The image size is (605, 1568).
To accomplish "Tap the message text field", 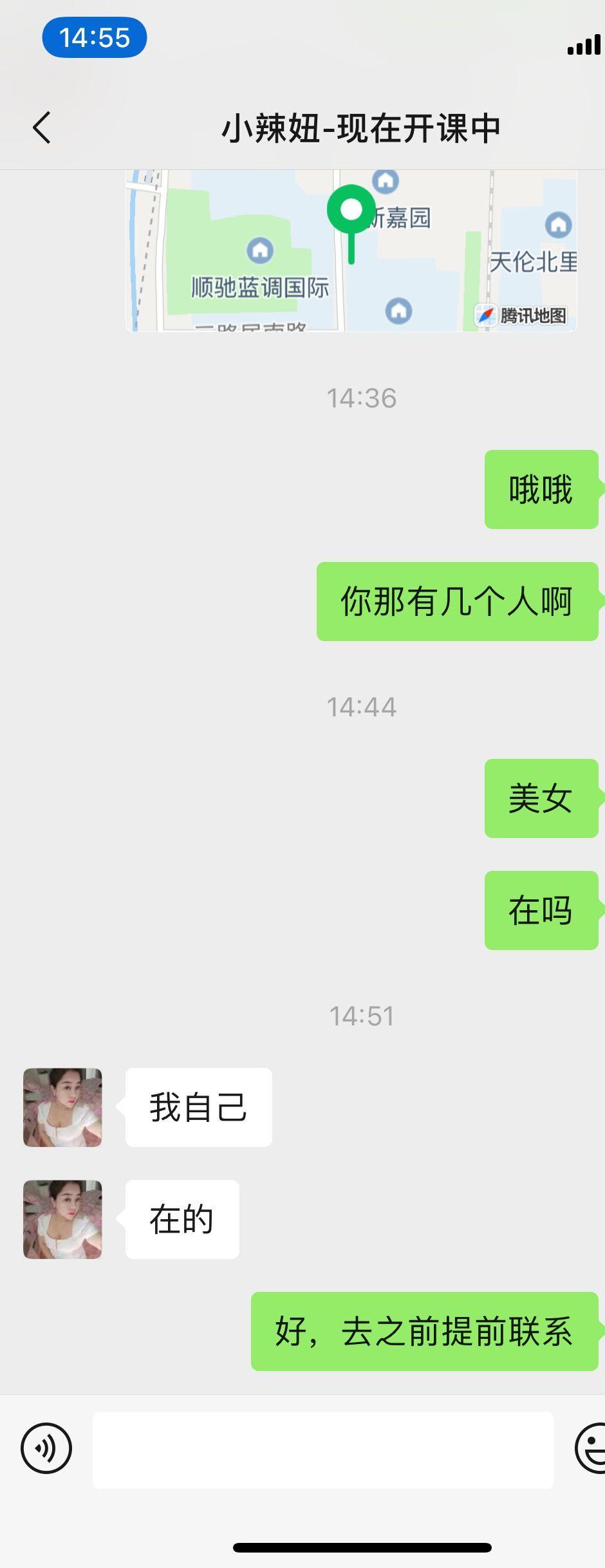I will click(x=323, y=1450).
